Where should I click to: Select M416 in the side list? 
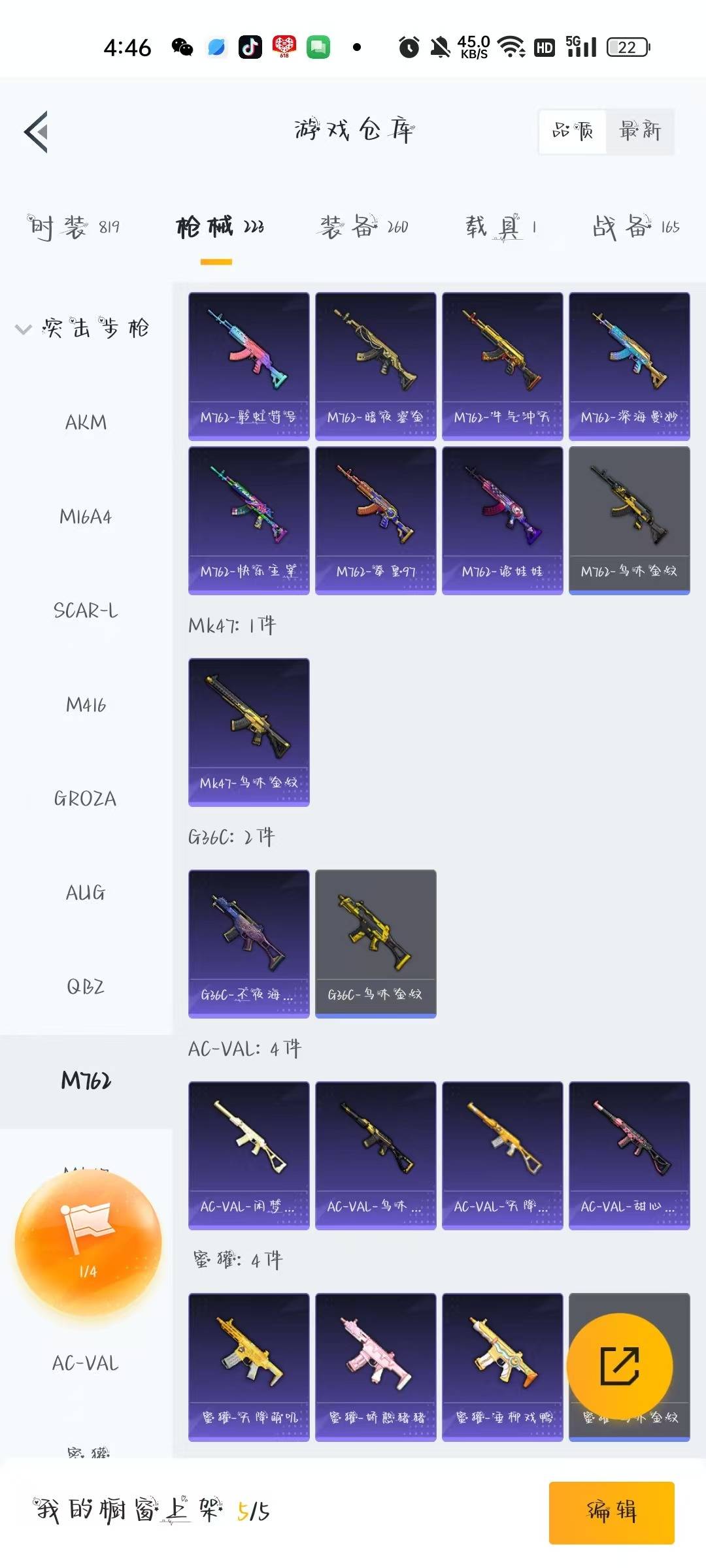click(86, 705)
